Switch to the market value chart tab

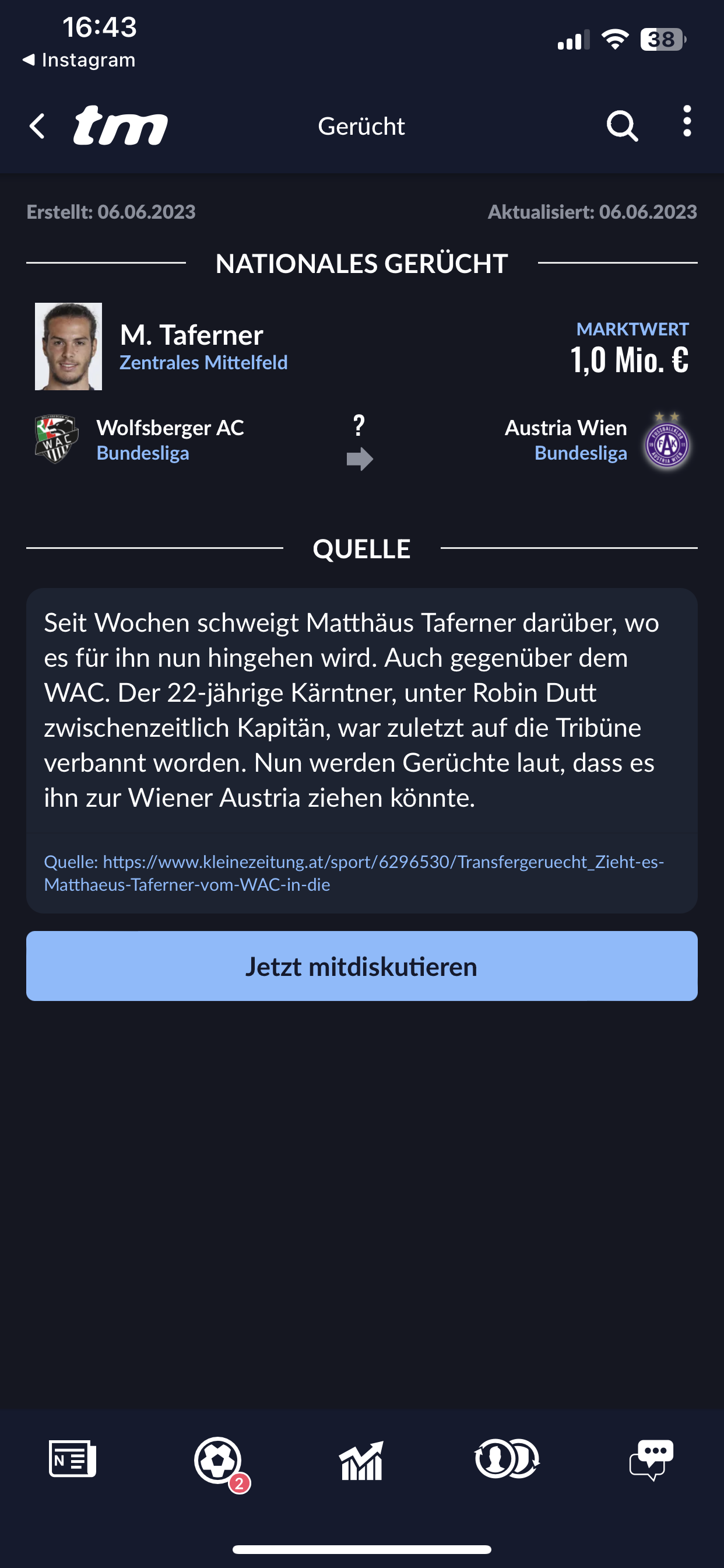pyautogui.click(x=362, y=1459)
